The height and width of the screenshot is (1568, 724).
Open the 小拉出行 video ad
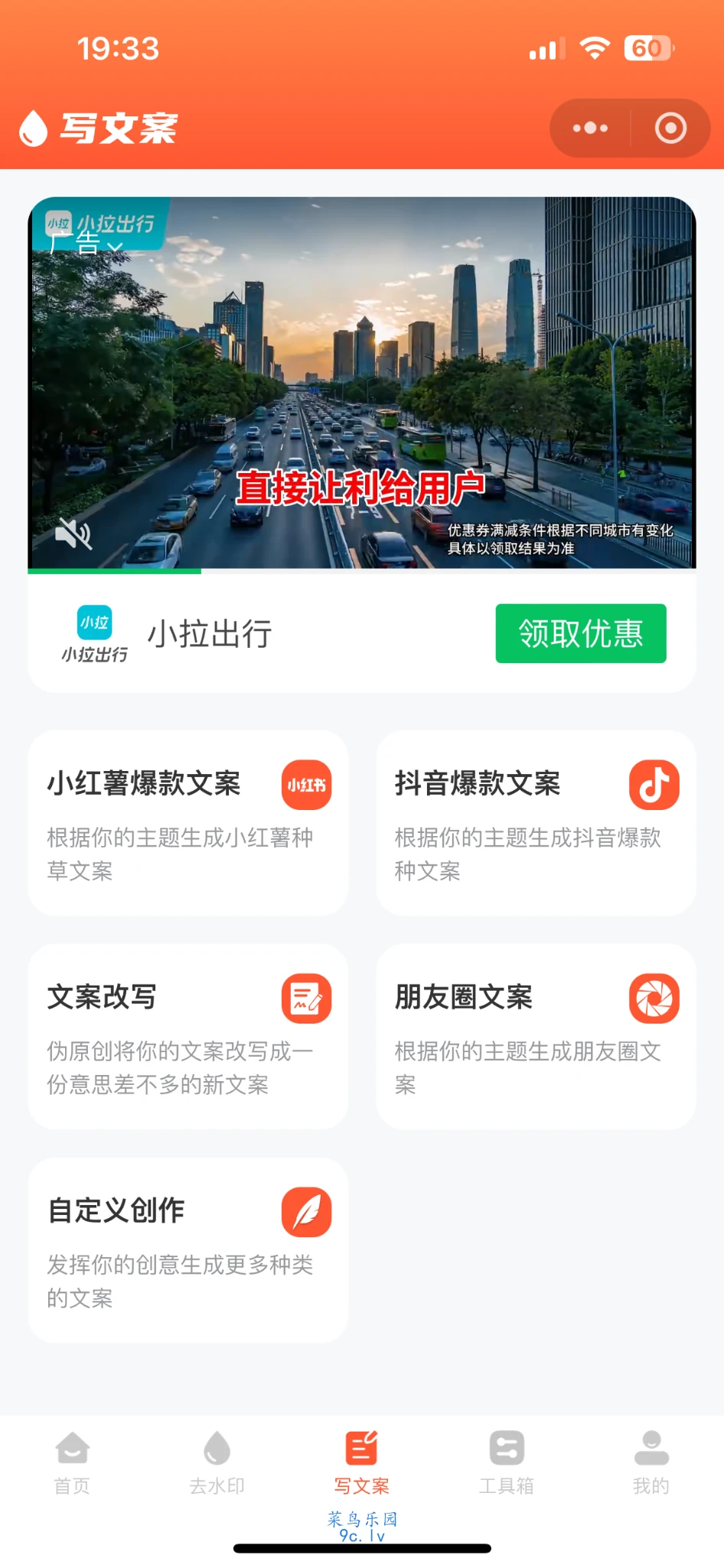[x=362, y=383]
